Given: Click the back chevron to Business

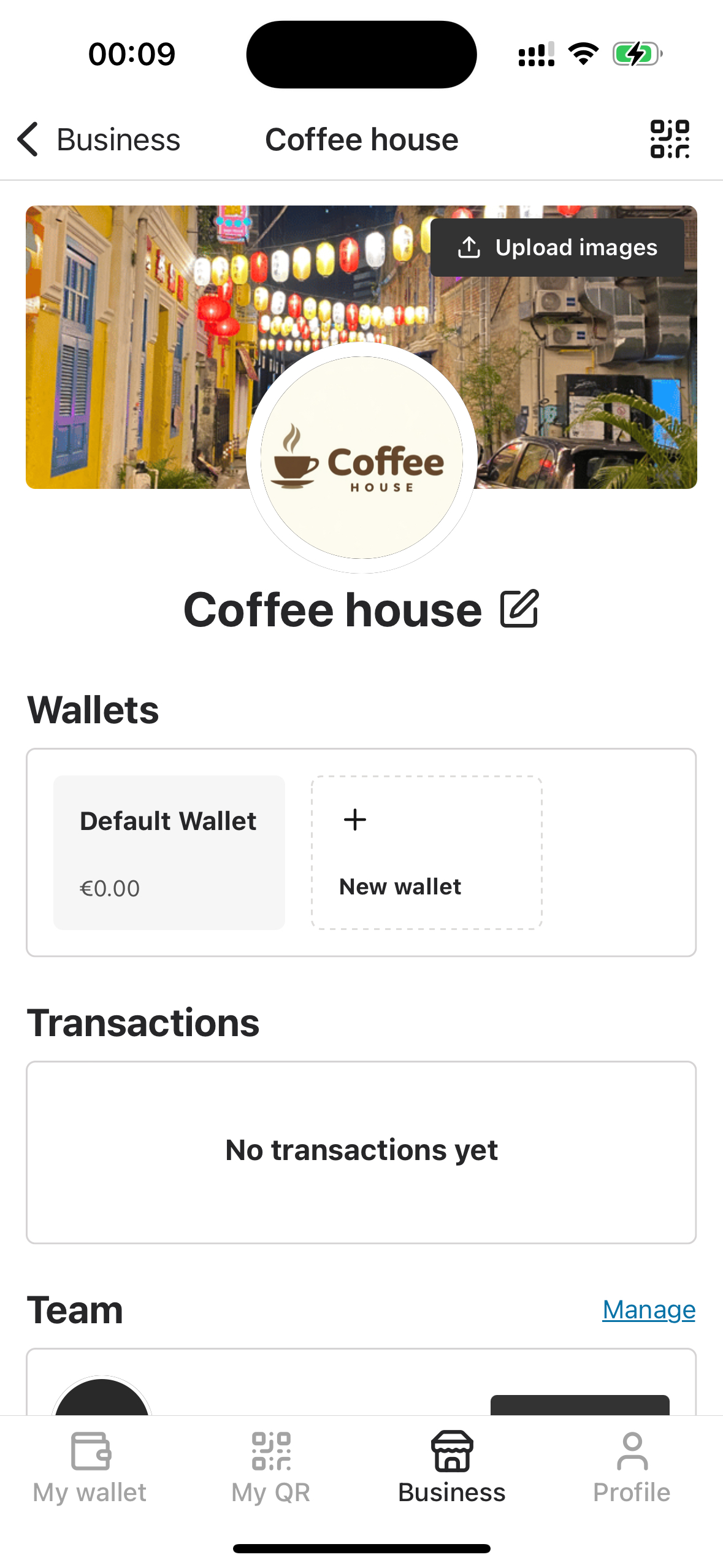Looking at the screenshot, I should [28, 140].
